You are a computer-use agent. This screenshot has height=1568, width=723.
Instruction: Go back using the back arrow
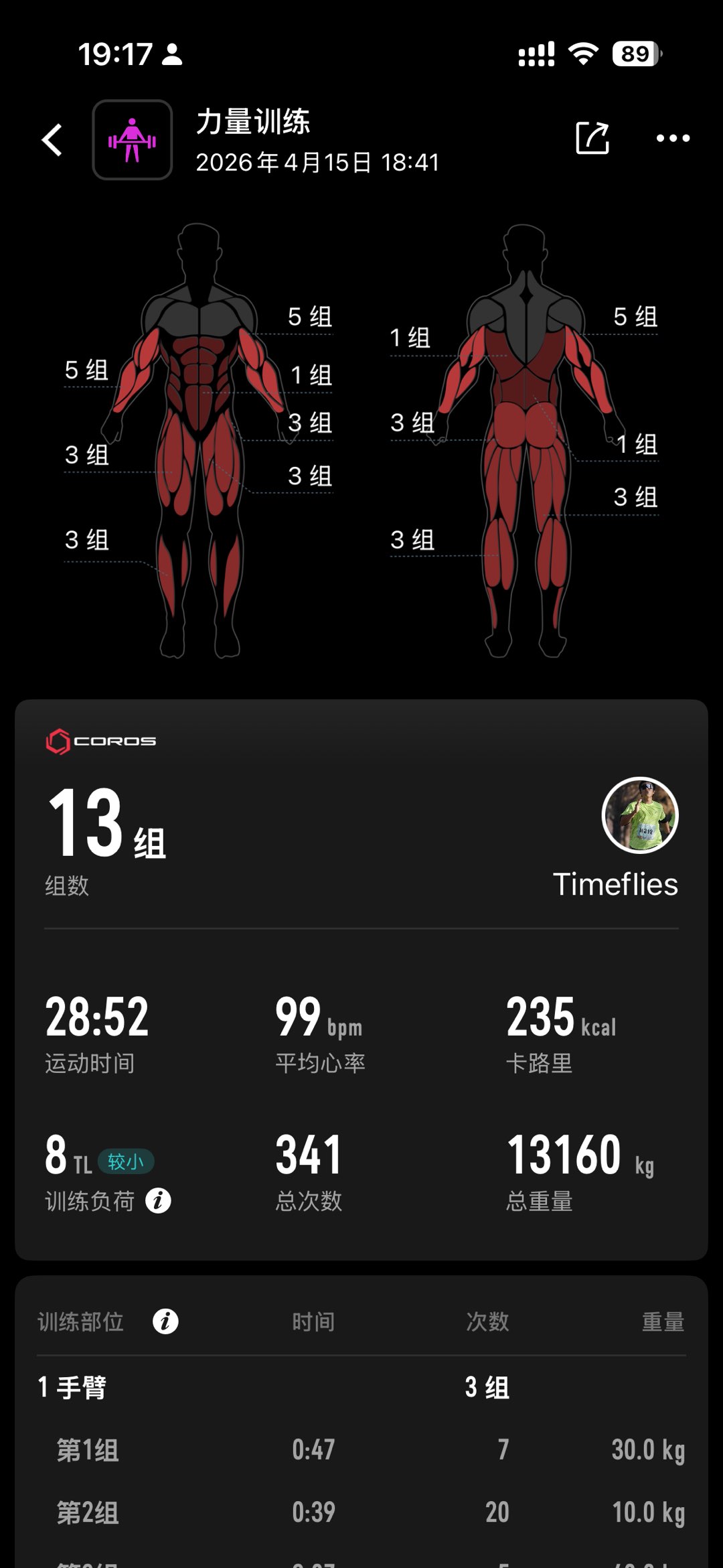pos(52,140)
